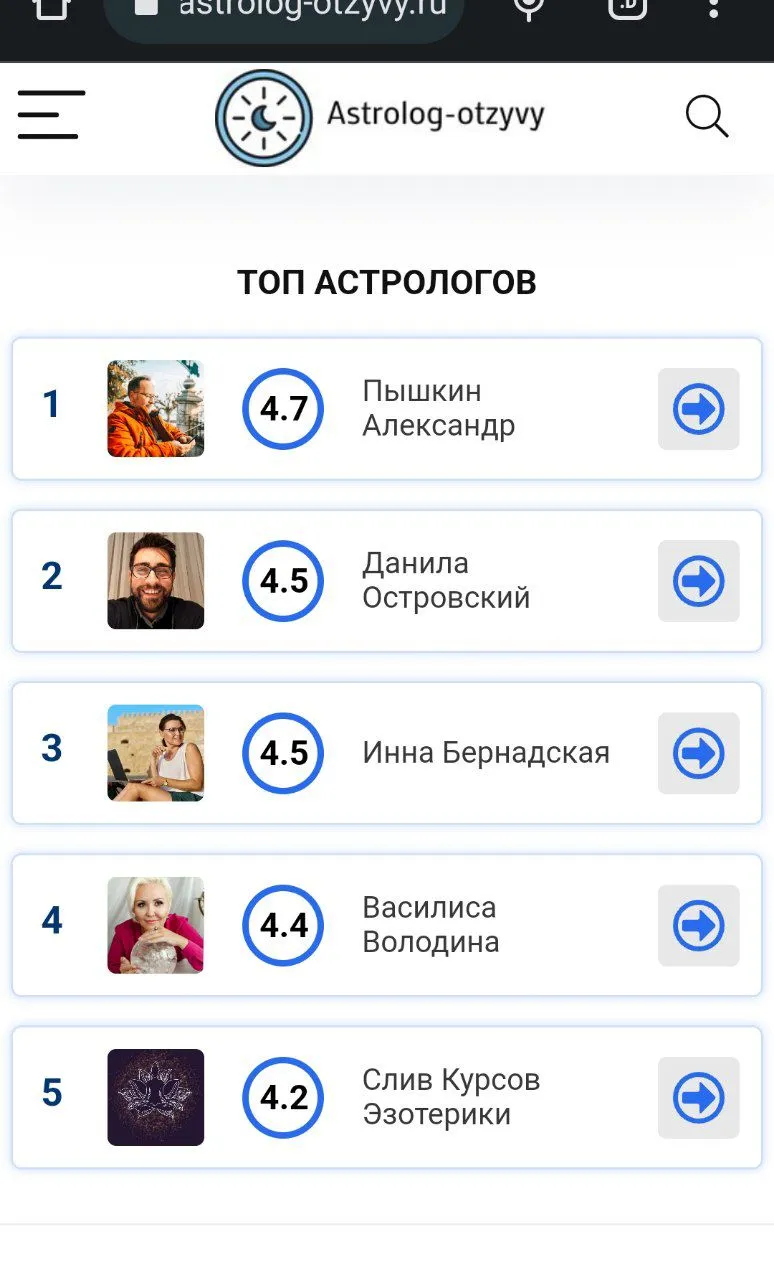This screenshot has width=774, height=1280.
Task: Tap the arrow button for Инна Бернадская
Action: click(698, 753)
